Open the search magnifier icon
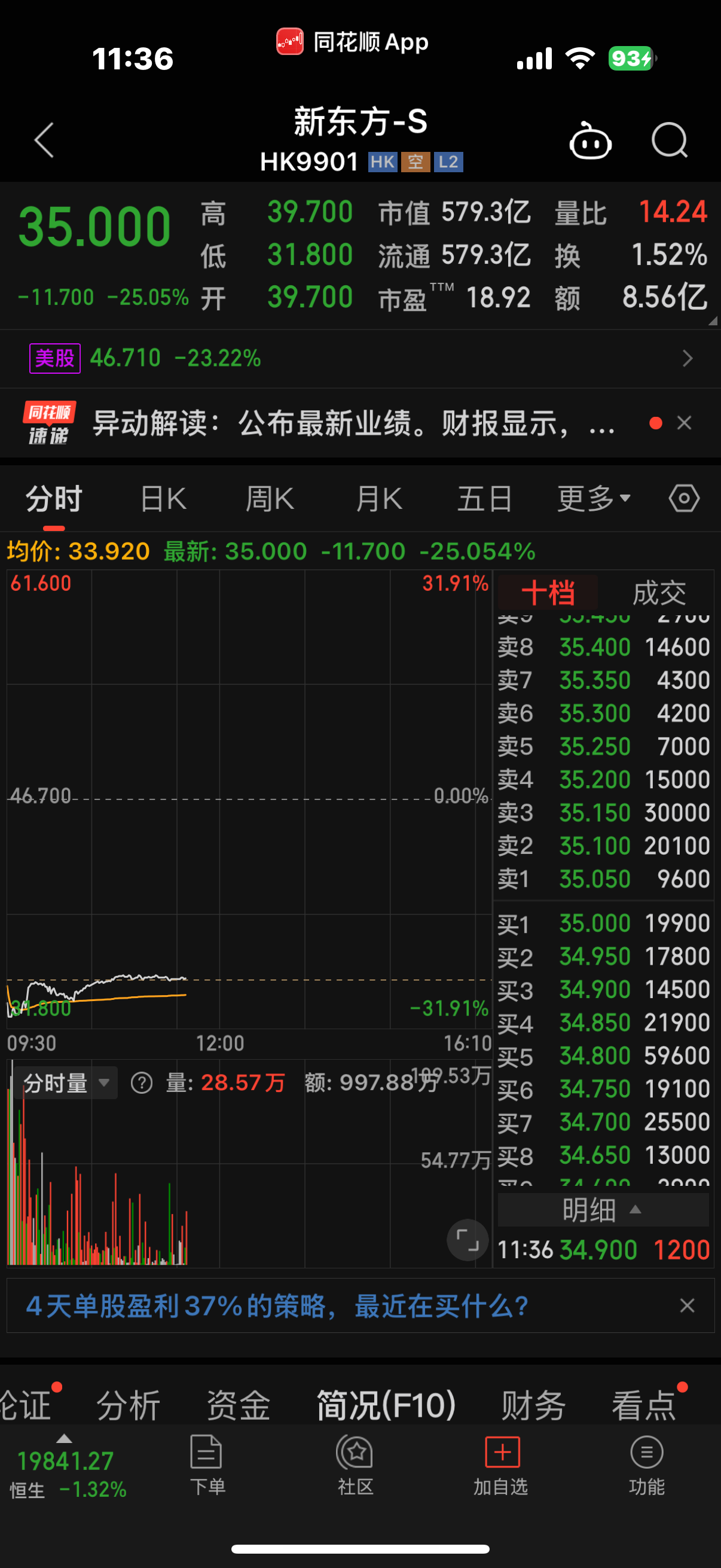Screen dimensions: 721x1568 (669, 140)
